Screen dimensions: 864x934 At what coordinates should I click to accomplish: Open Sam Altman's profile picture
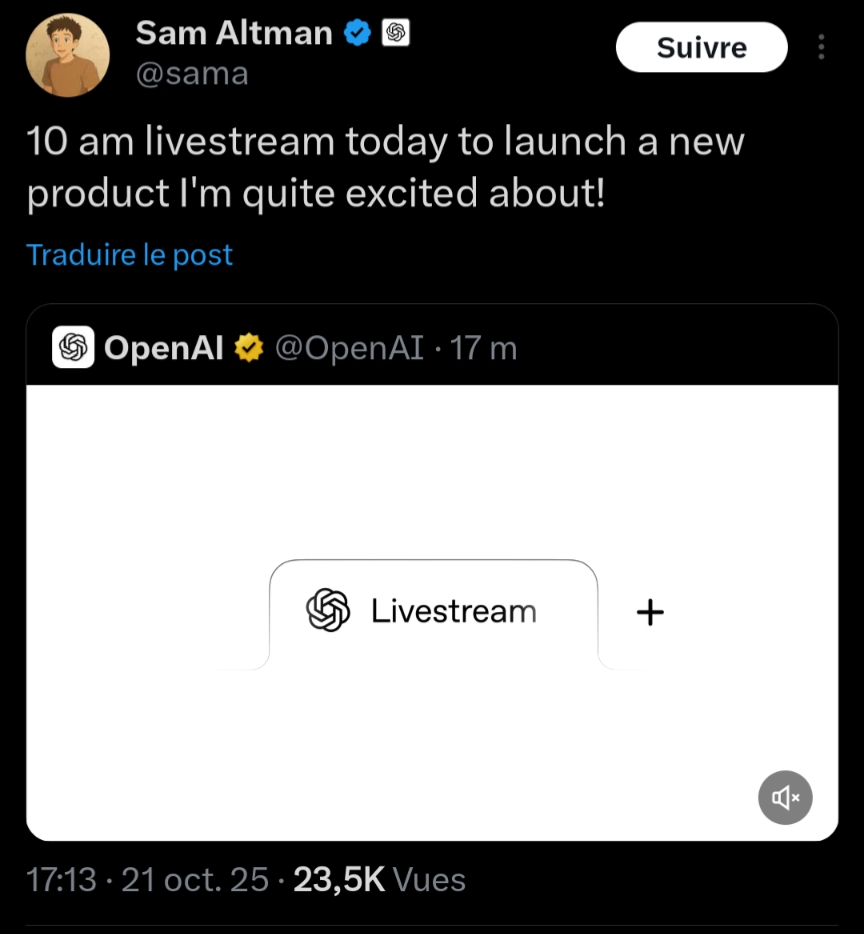tap(68, 56)
